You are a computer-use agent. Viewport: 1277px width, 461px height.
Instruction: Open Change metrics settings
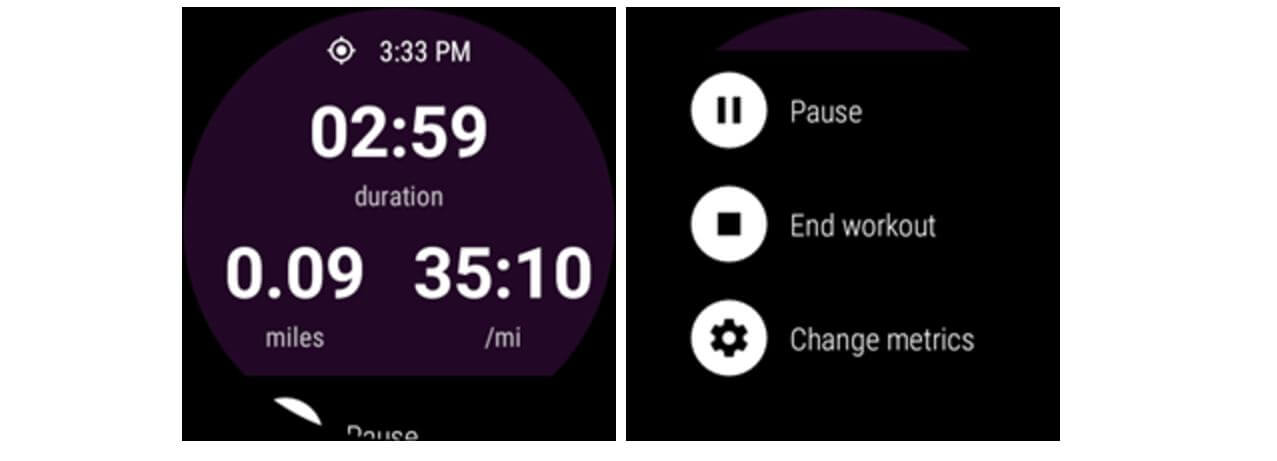click(728, 339)
